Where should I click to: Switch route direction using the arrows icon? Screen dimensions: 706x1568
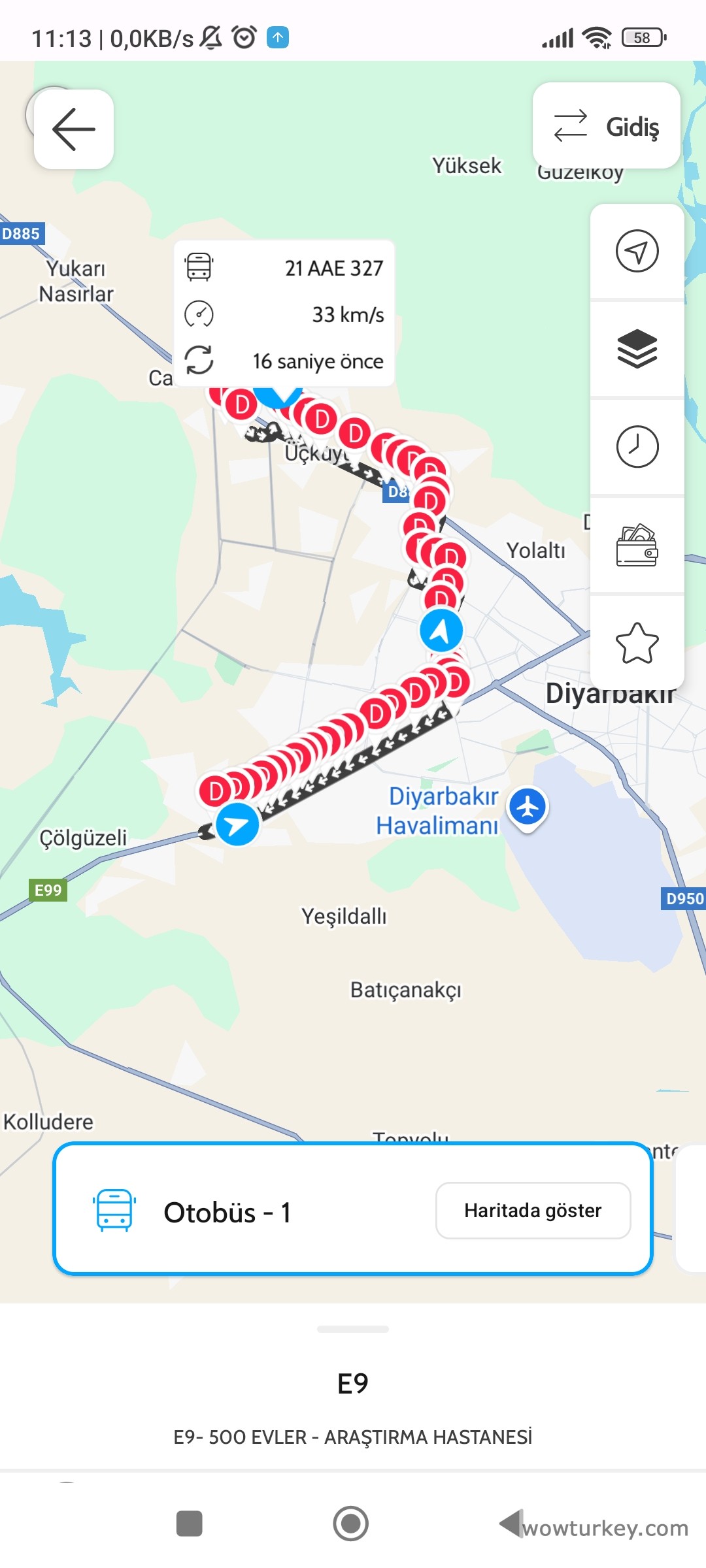[572, 126]
